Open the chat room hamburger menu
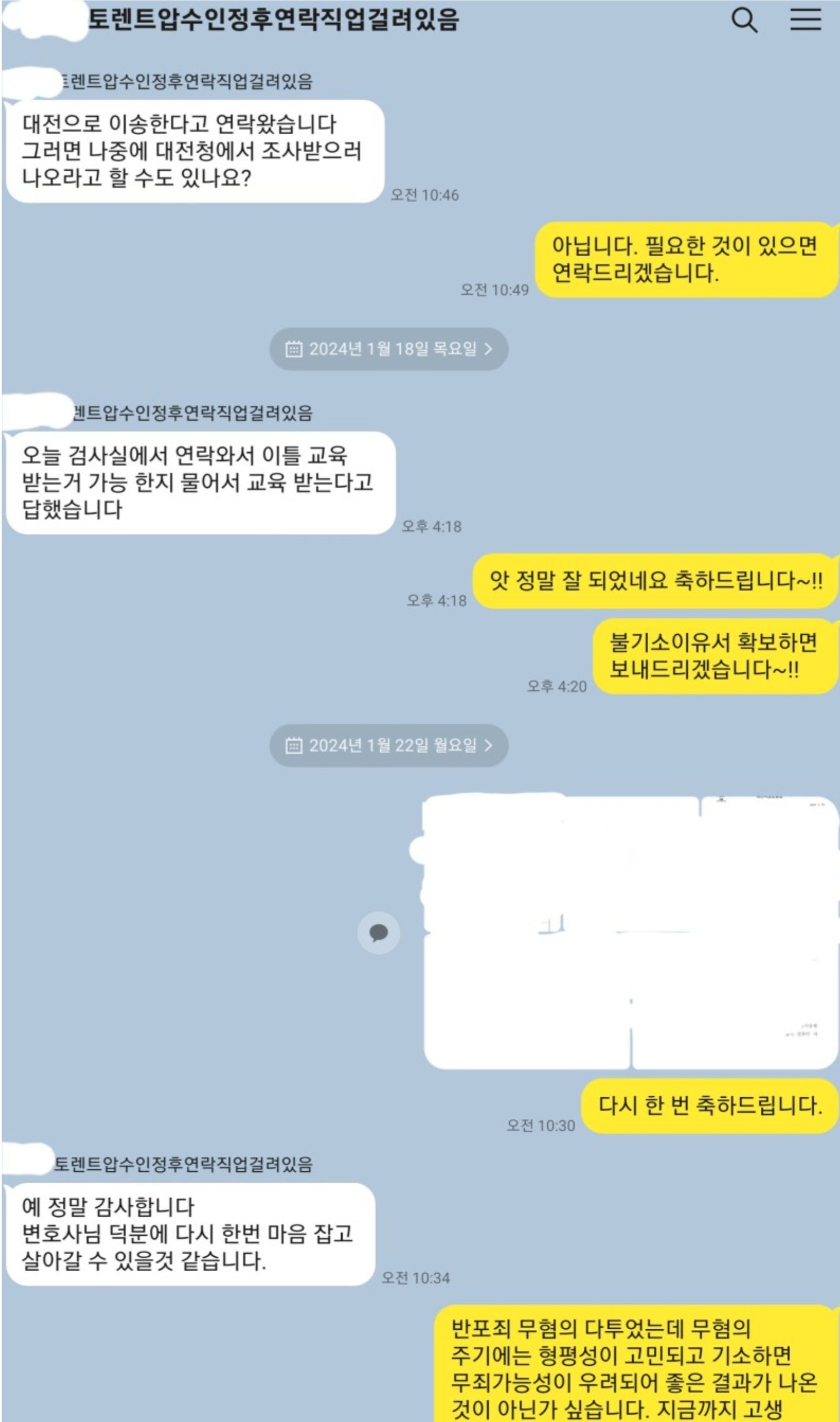The width and height of the screenshot is (840, 1422). [x=805, y=20]
